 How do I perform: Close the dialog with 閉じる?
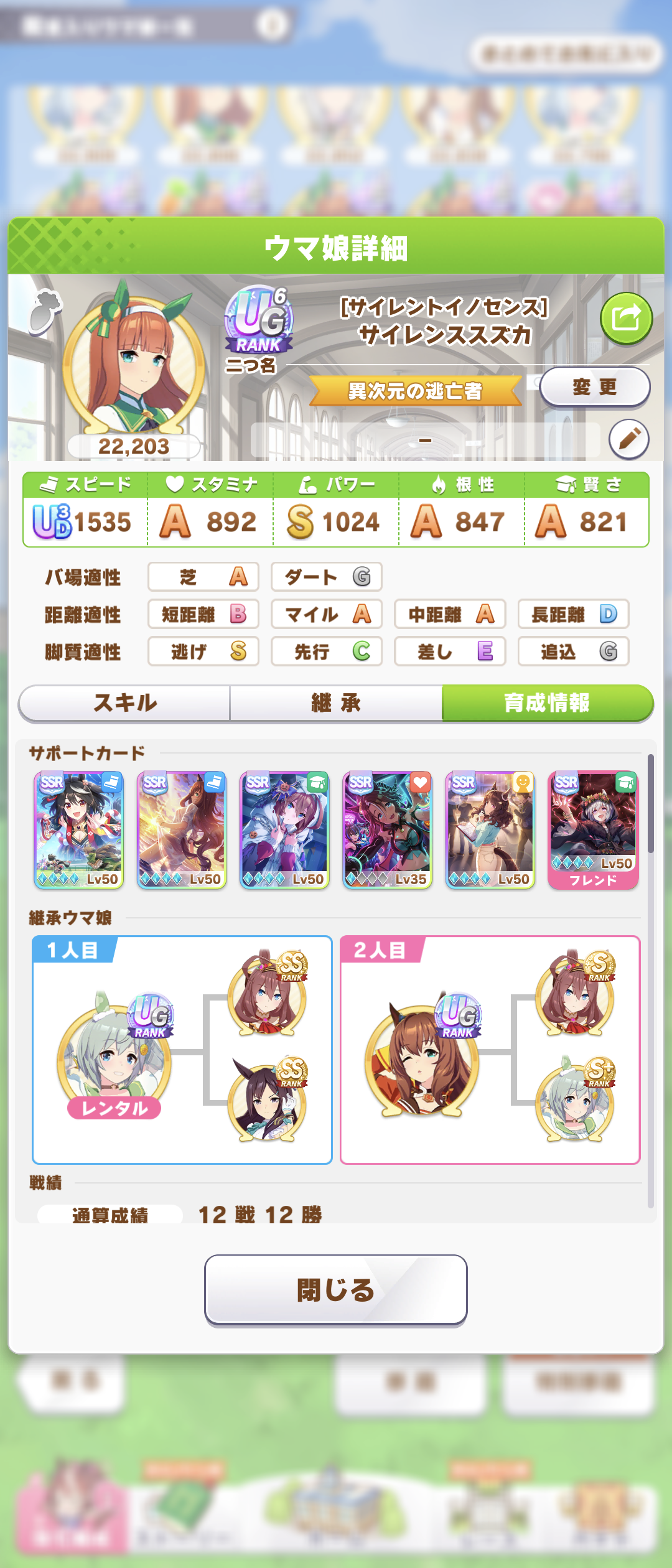(336, 1289)
